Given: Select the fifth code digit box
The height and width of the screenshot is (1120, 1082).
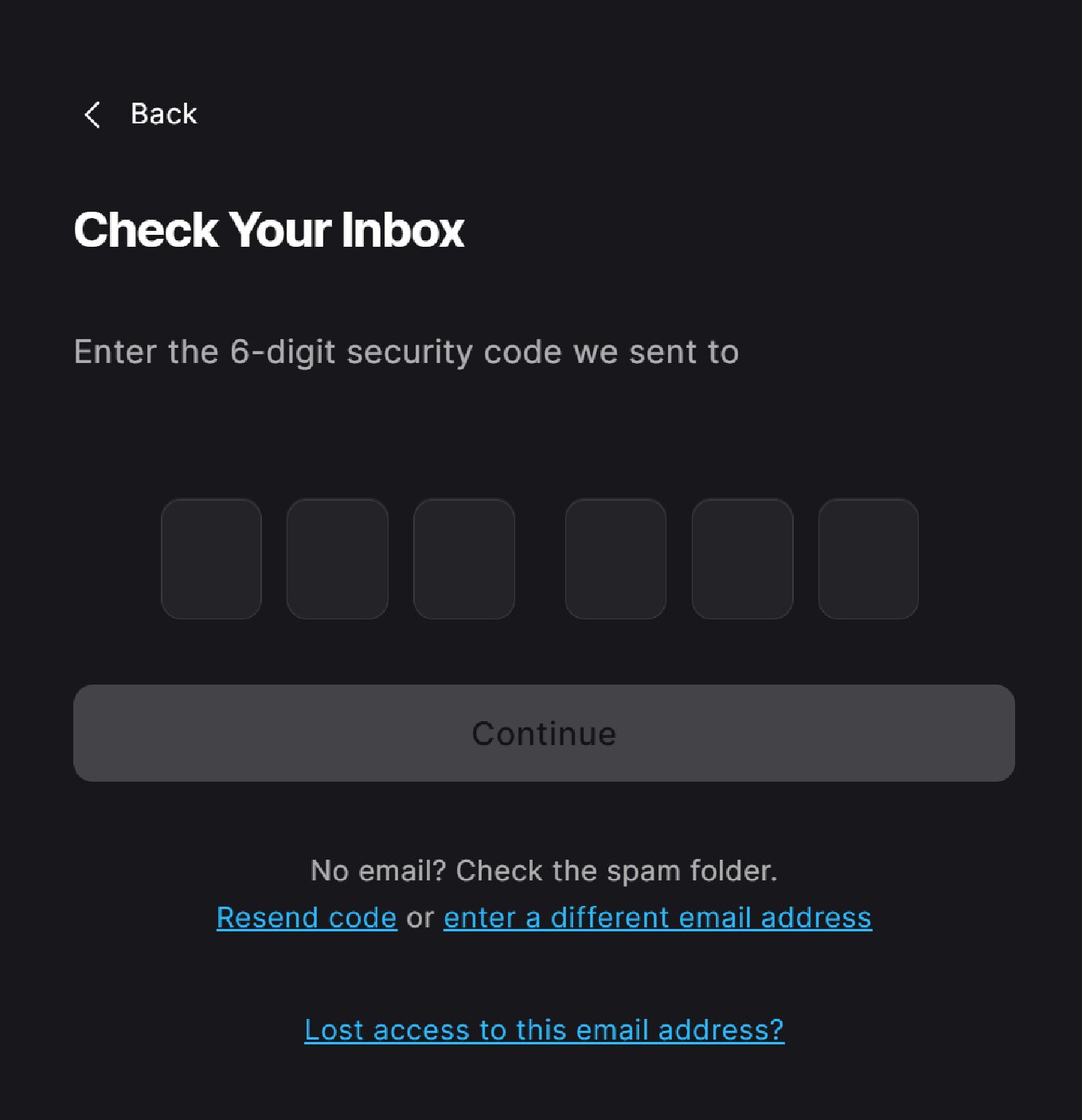Looking at the screenshot, I should 742,559.
